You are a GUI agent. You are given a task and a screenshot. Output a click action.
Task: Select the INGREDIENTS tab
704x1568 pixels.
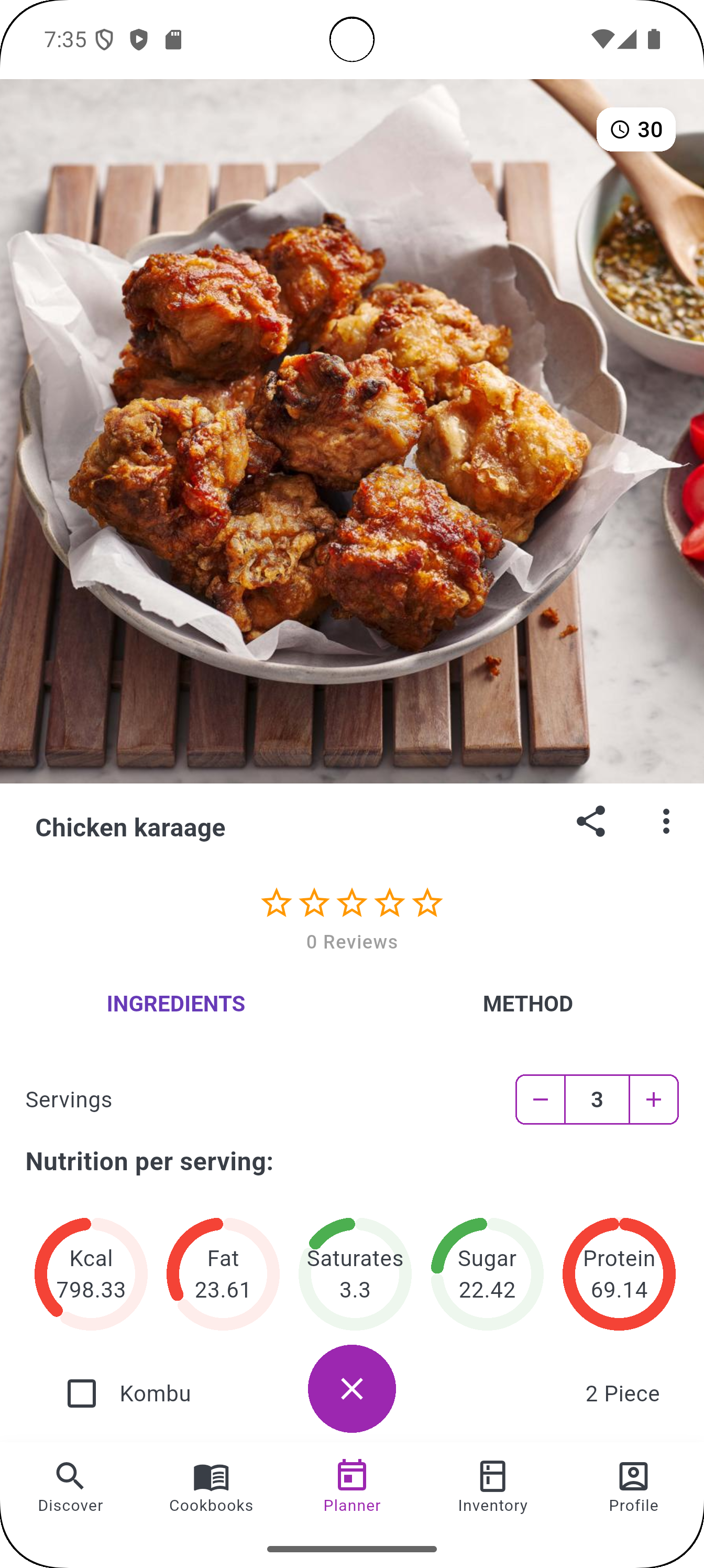(x=176, y=1003)
